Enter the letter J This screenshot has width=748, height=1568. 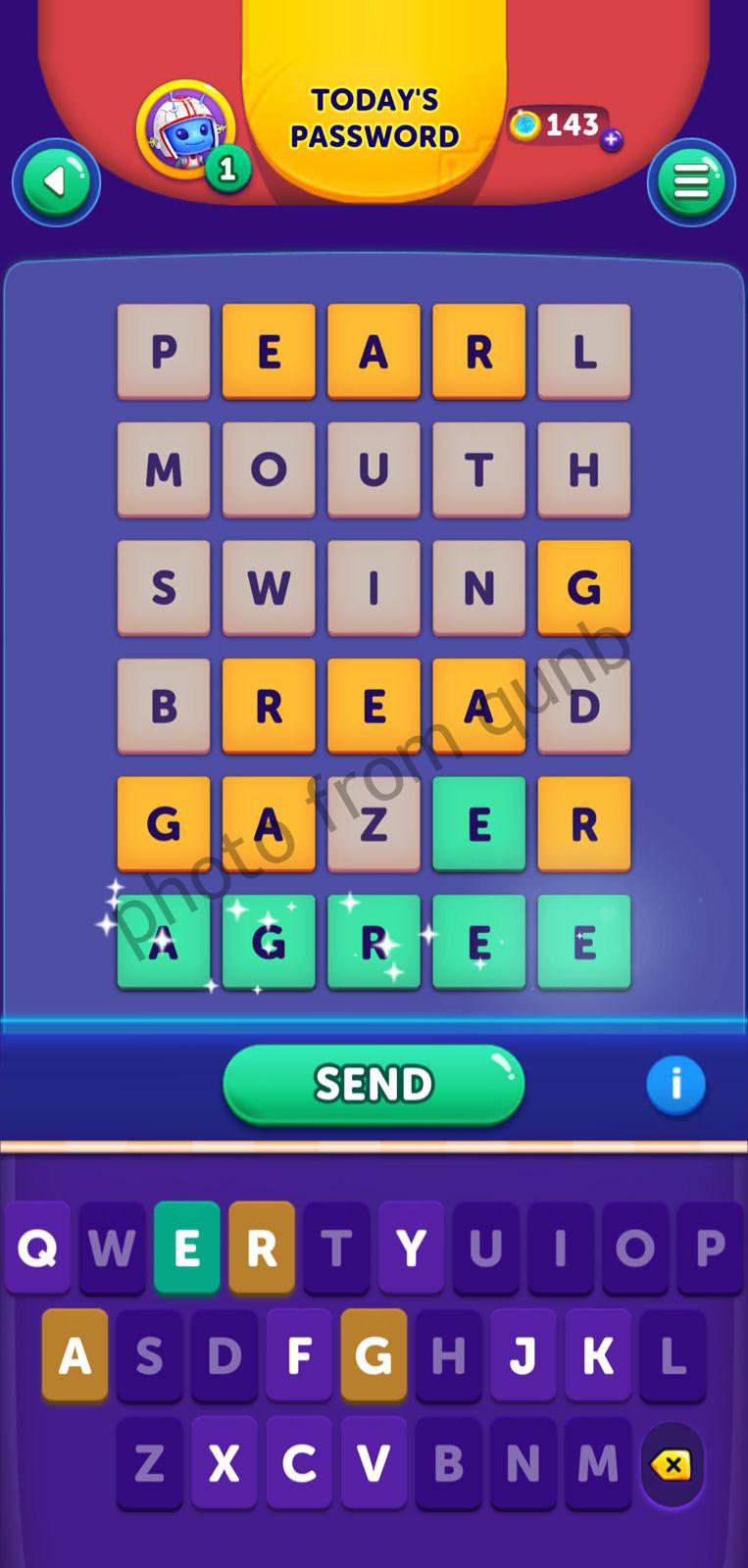(523, 1355)
